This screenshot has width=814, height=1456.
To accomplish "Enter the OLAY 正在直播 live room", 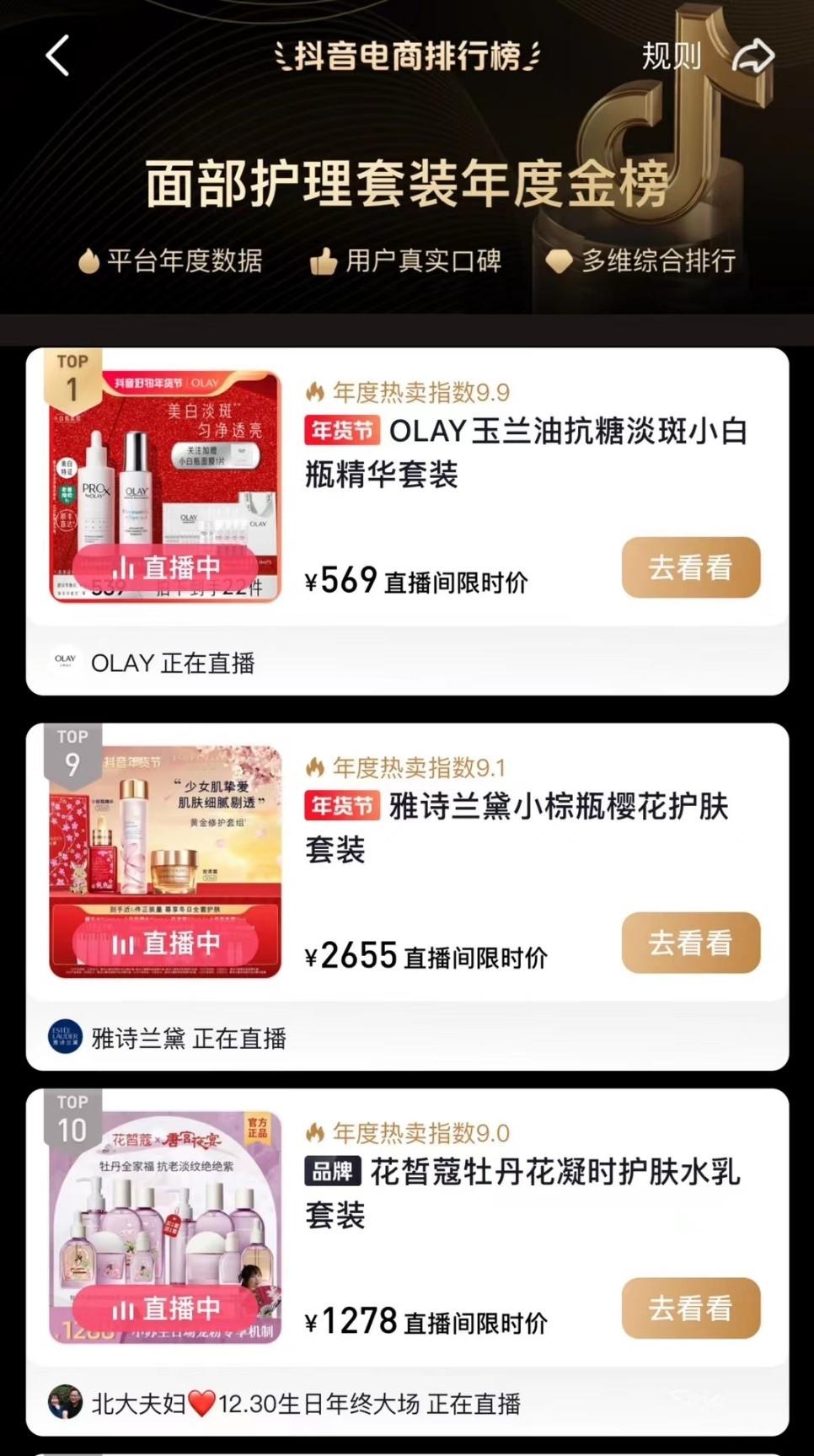I will (407, 663).
